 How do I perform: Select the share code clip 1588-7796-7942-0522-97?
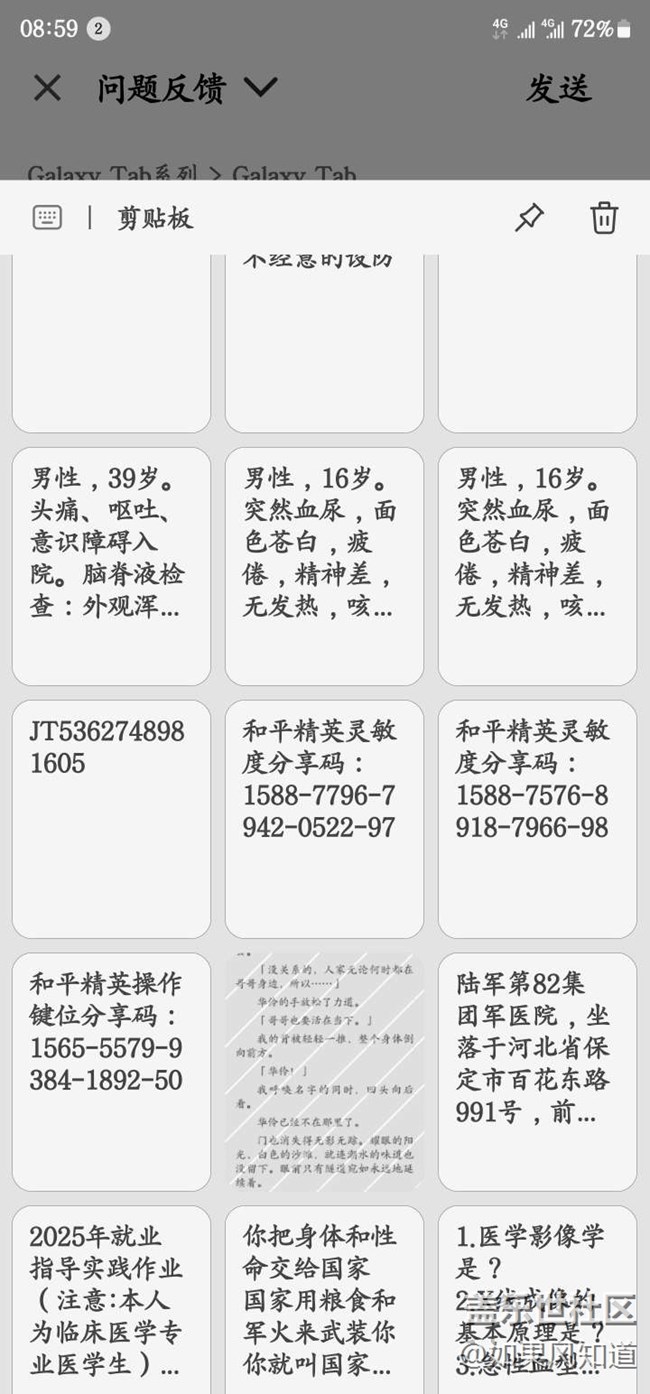click(x=324, y=818)
